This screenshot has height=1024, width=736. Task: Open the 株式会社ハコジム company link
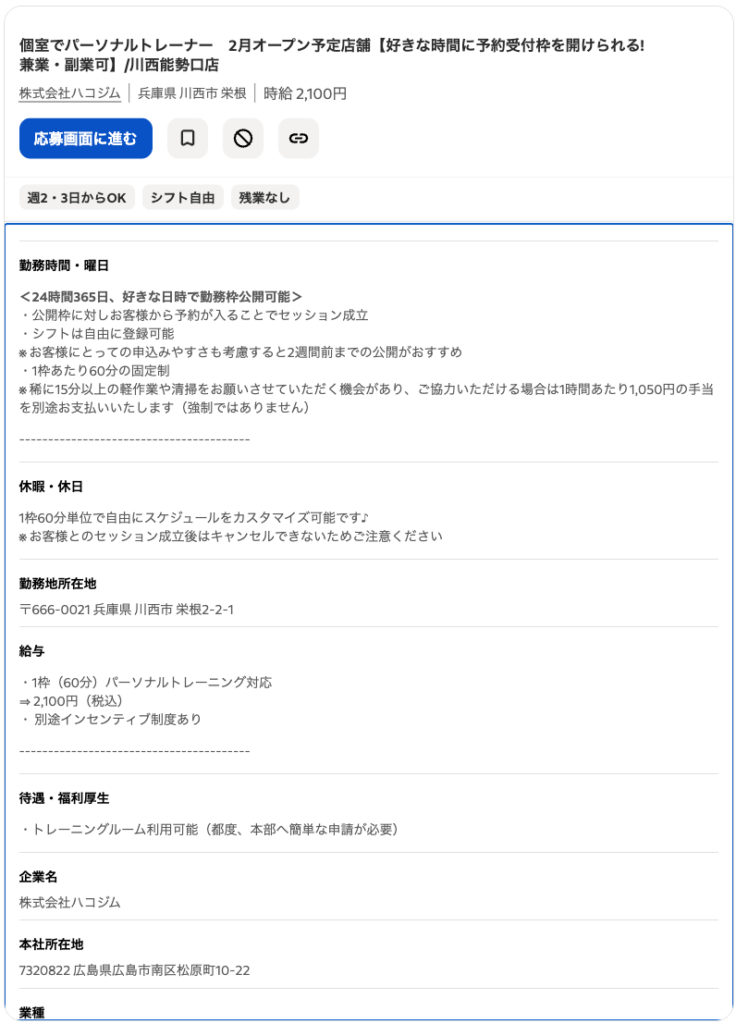point(70,94)
